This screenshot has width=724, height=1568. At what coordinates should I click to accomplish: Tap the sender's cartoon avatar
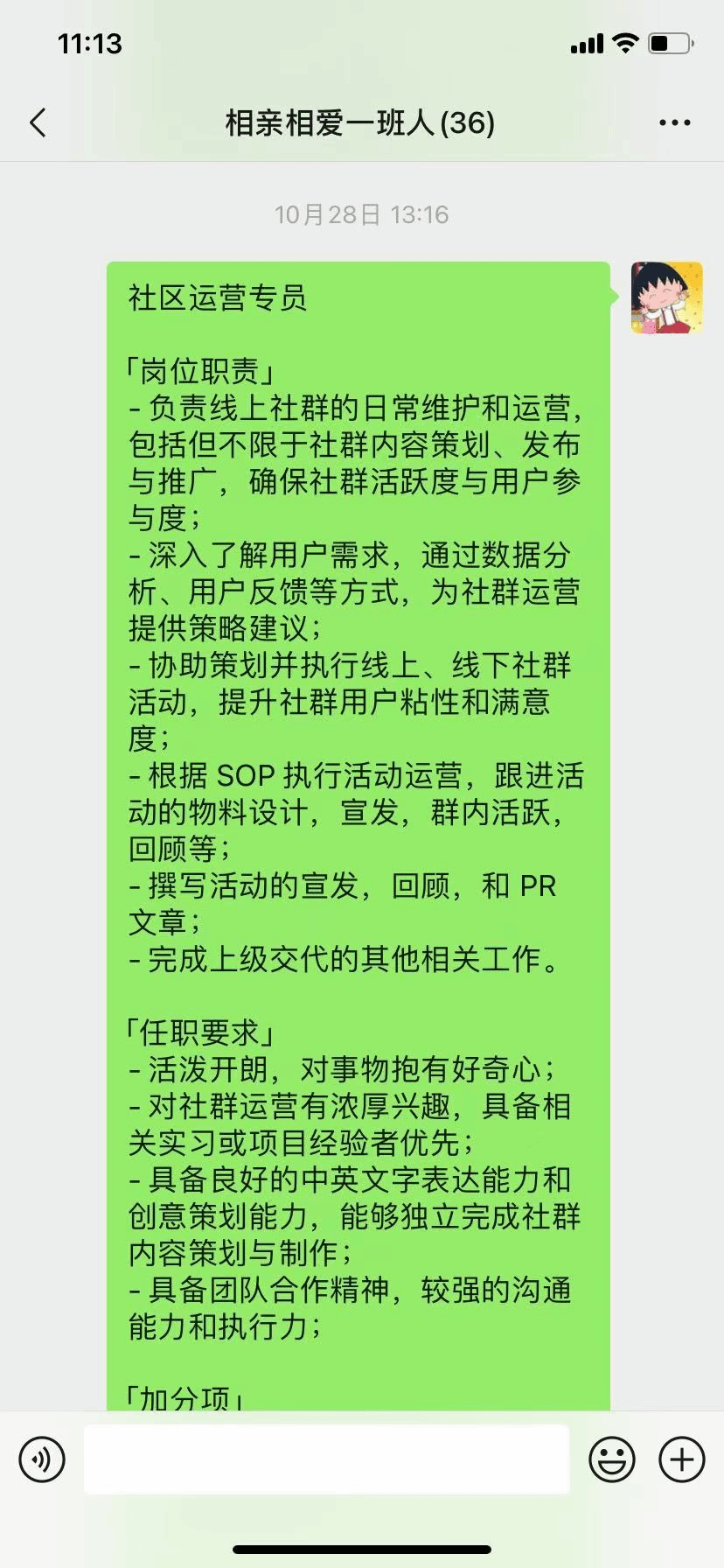coord(666,297)
